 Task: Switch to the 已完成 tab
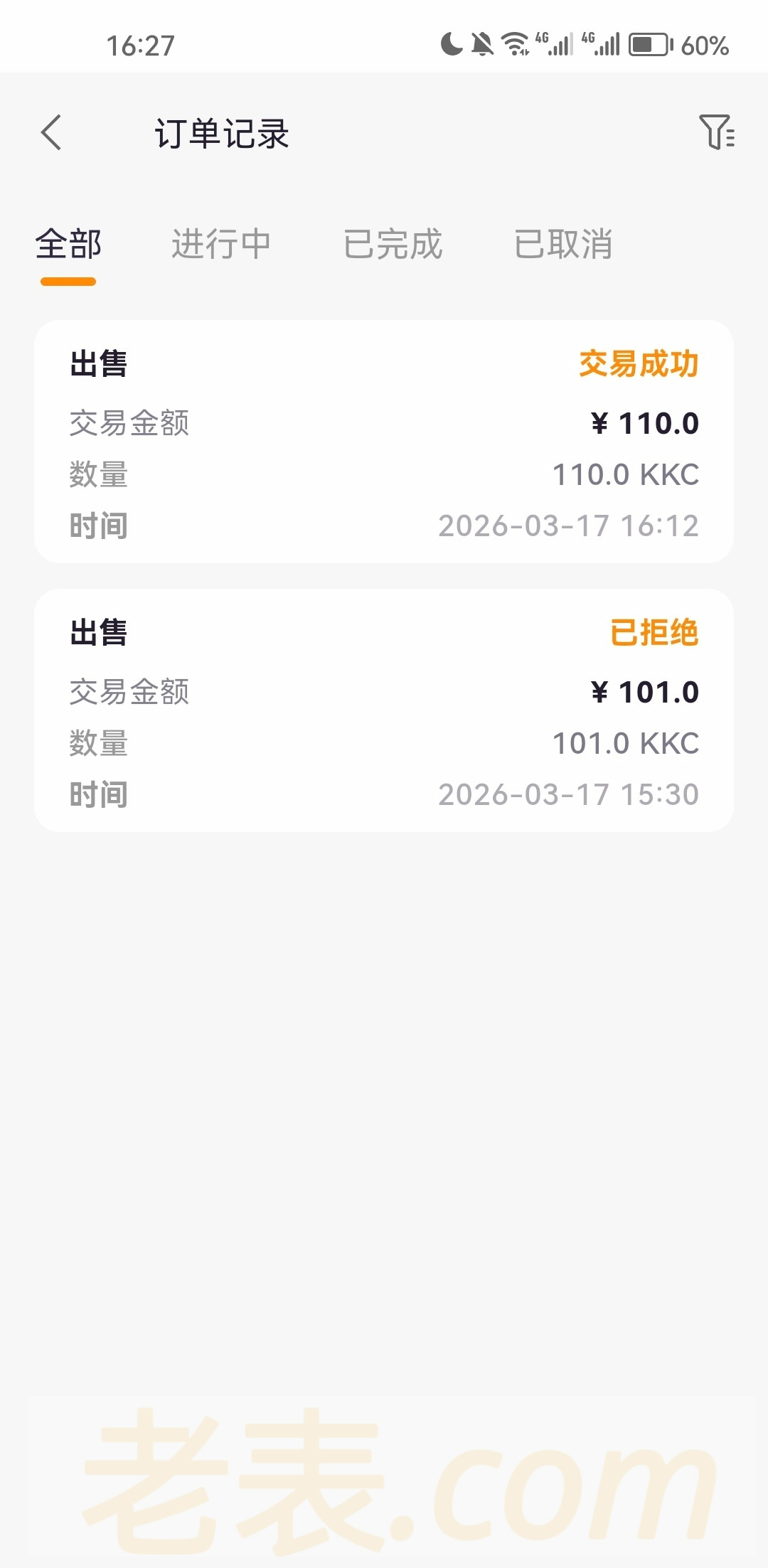coord(393,245)
